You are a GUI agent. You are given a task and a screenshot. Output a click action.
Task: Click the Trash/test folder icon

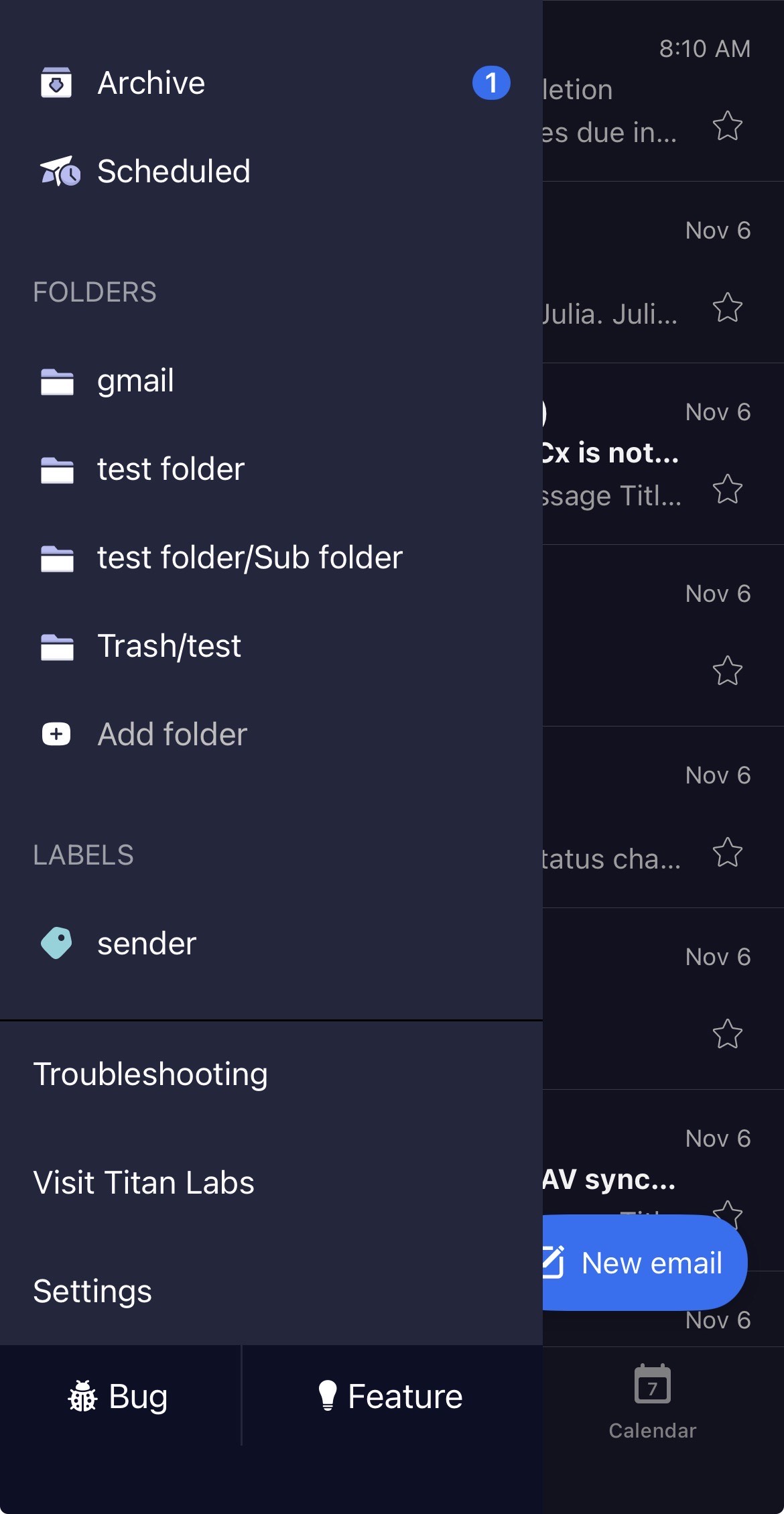click(x=57, y=645)
